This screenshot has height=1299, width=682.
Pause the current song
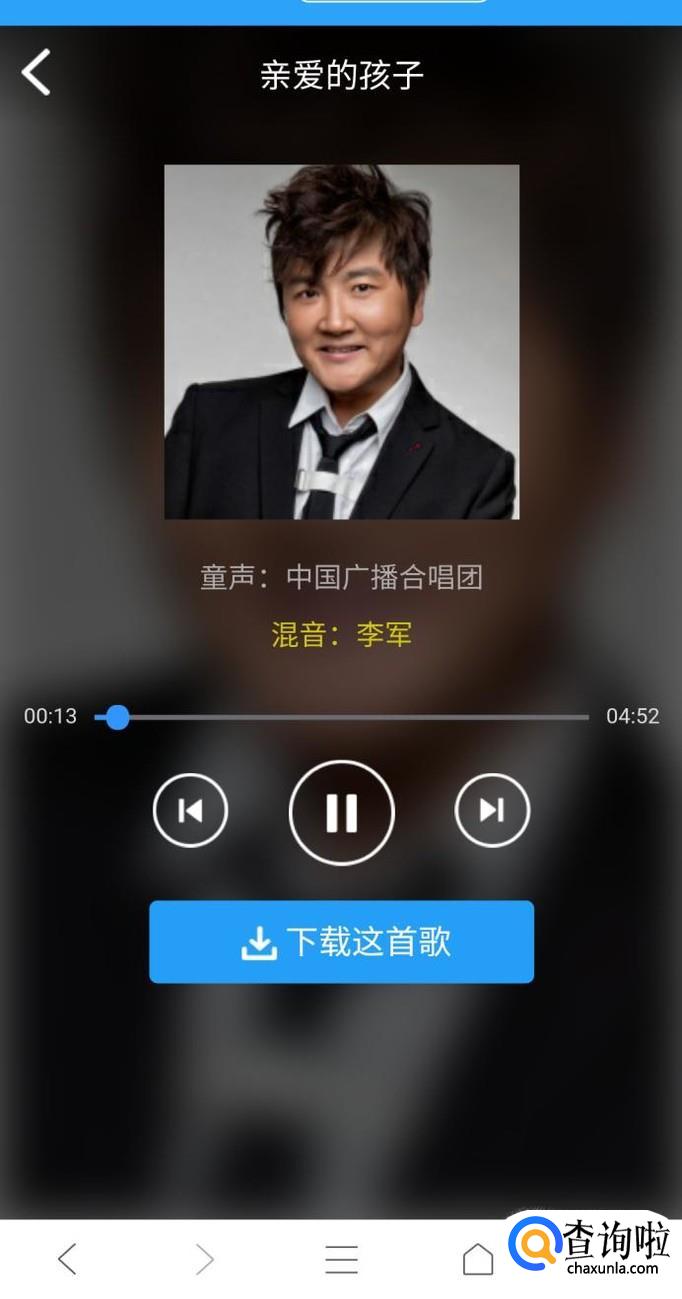[x=341, y=813]
